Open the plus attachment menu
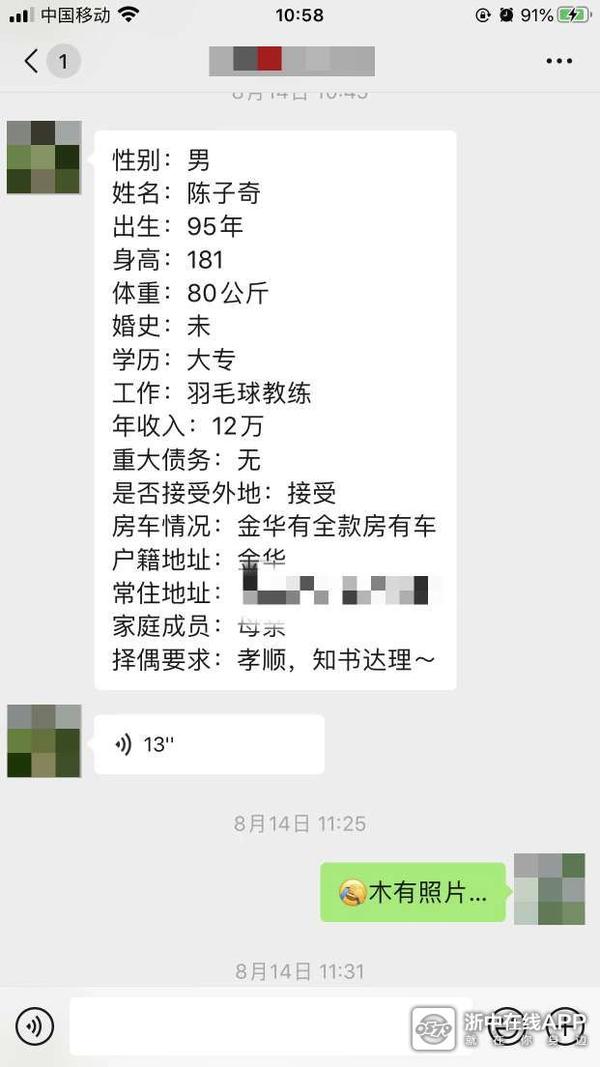 point(566,1025)
